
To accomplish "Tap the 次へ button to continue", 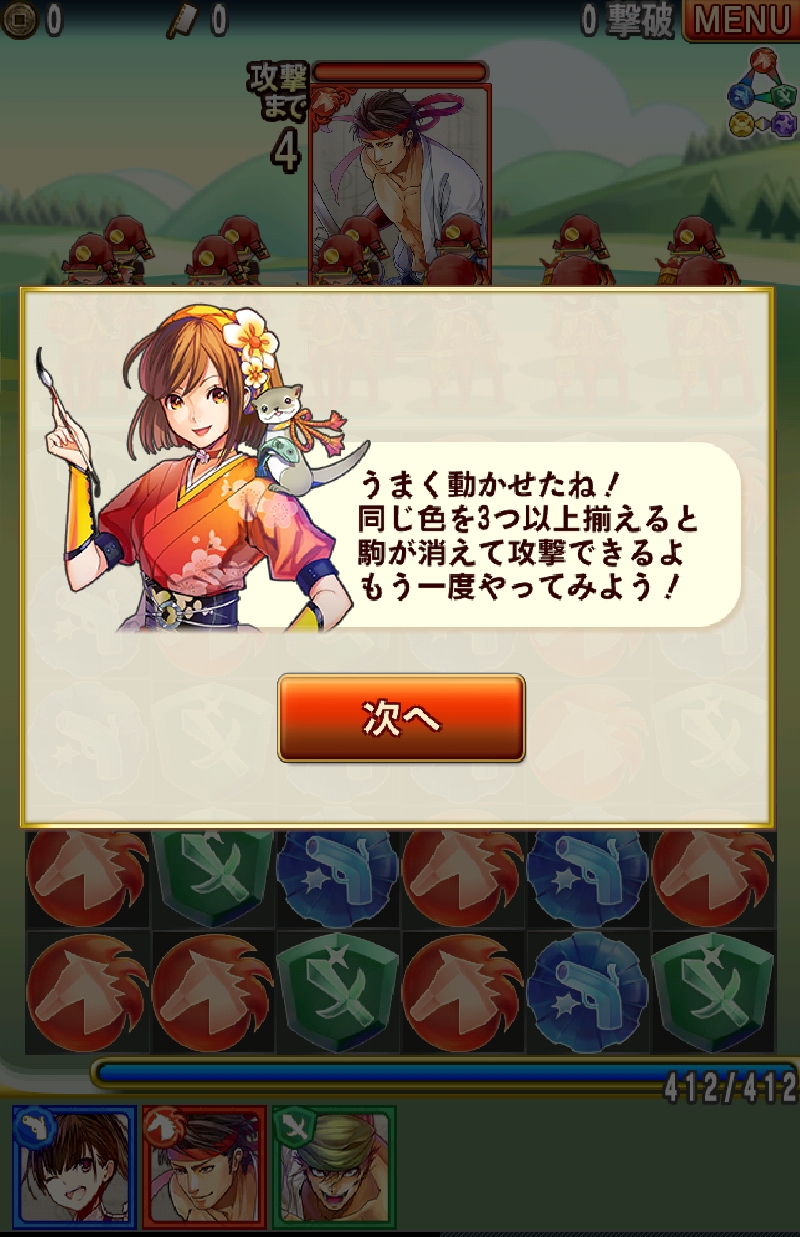I will [x=401, y=718].
